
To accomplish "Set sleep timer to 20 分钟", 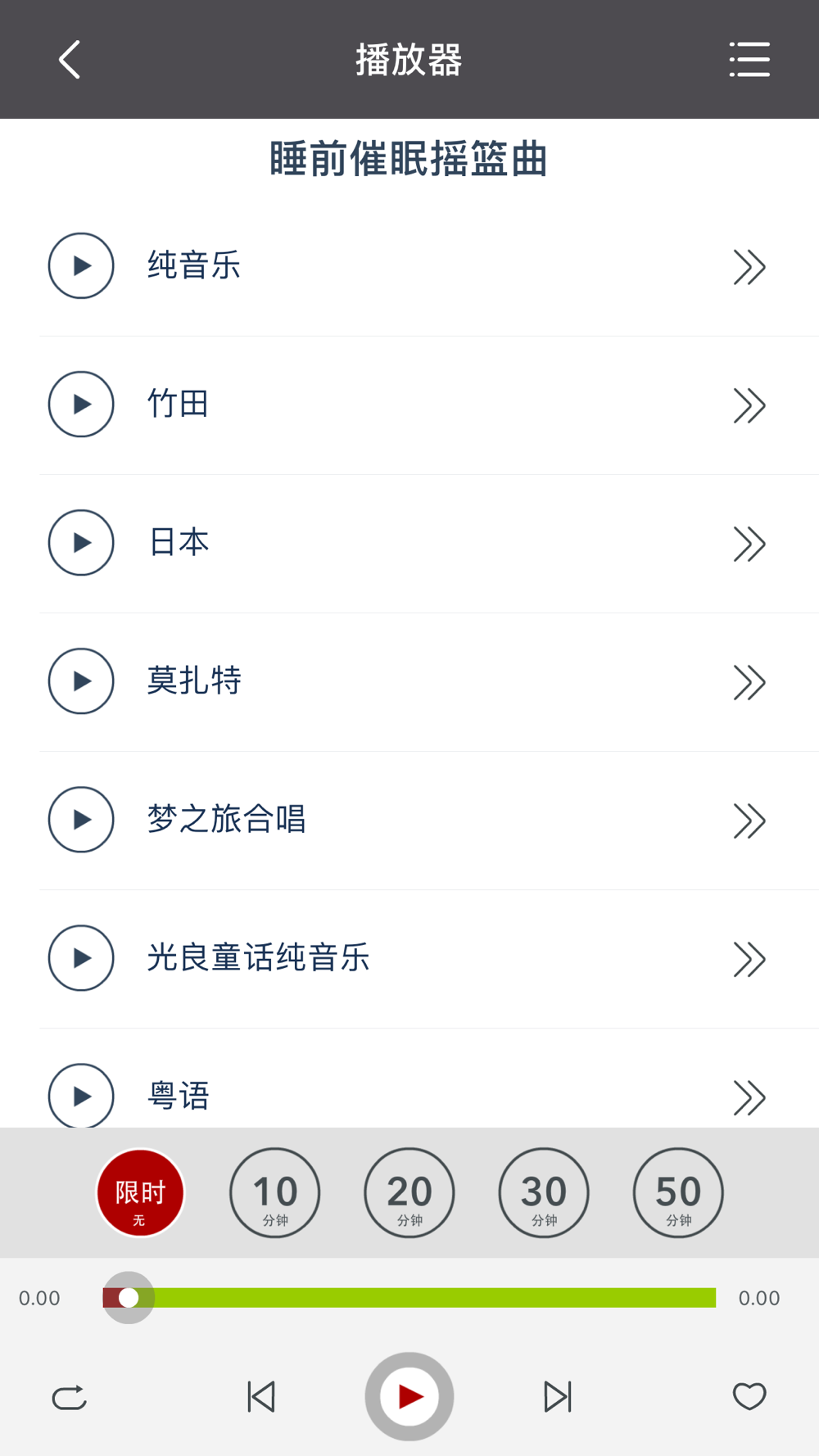I will (409, 1192).
